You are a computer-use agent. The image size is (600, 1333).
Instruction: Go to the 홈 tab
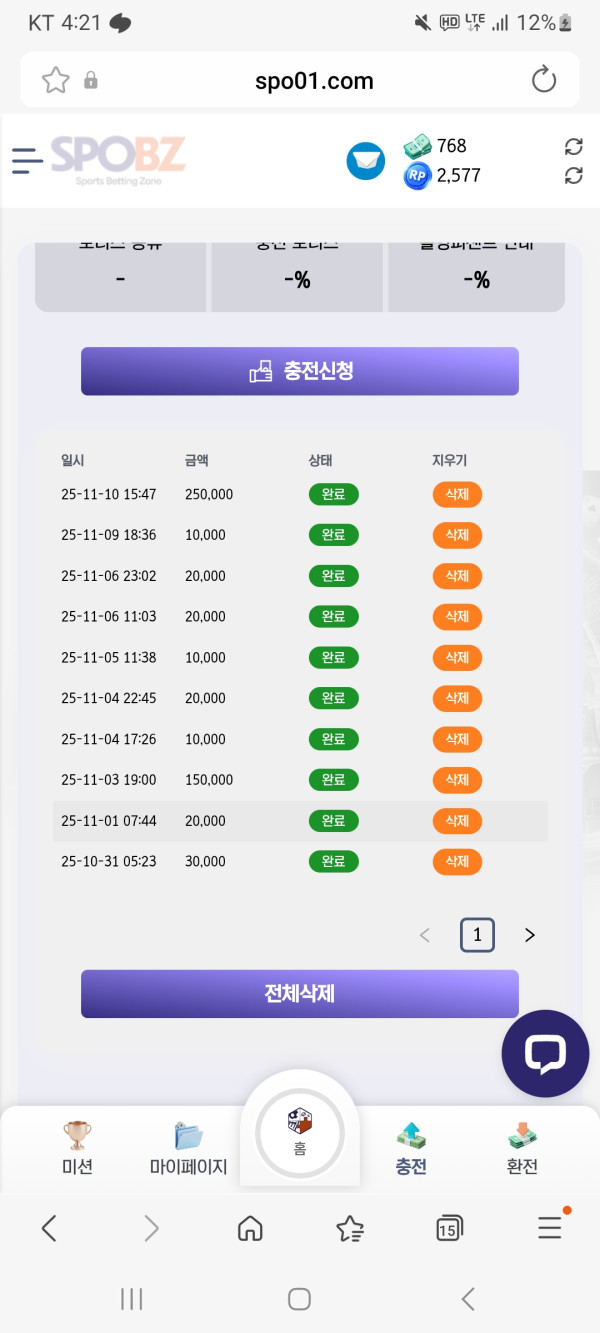(x=300, y=1132)
